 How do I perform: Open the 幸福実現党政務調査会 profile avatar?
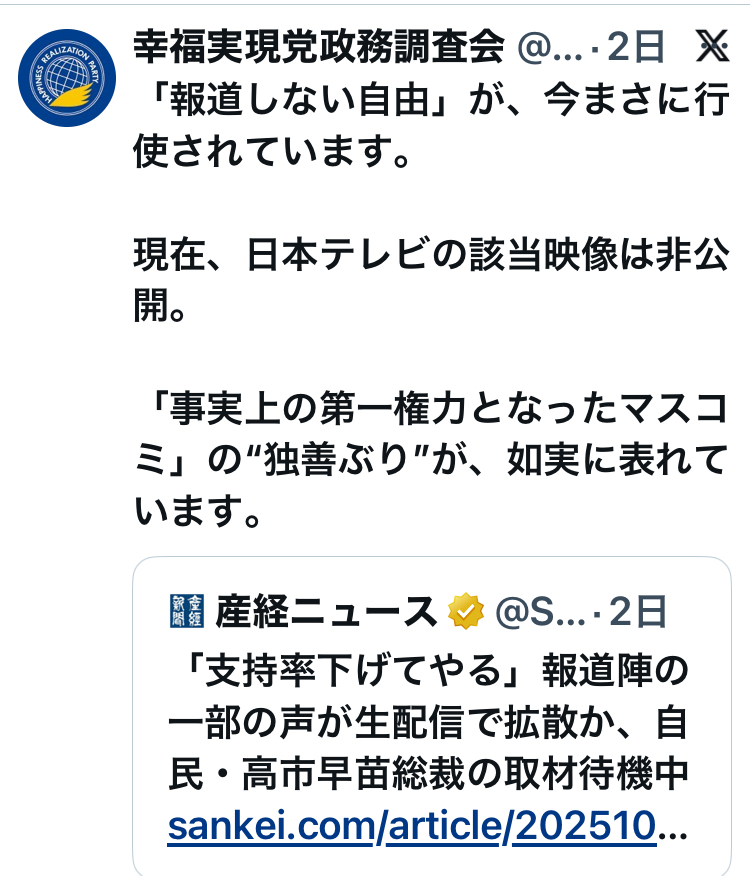tap(66, 79)
